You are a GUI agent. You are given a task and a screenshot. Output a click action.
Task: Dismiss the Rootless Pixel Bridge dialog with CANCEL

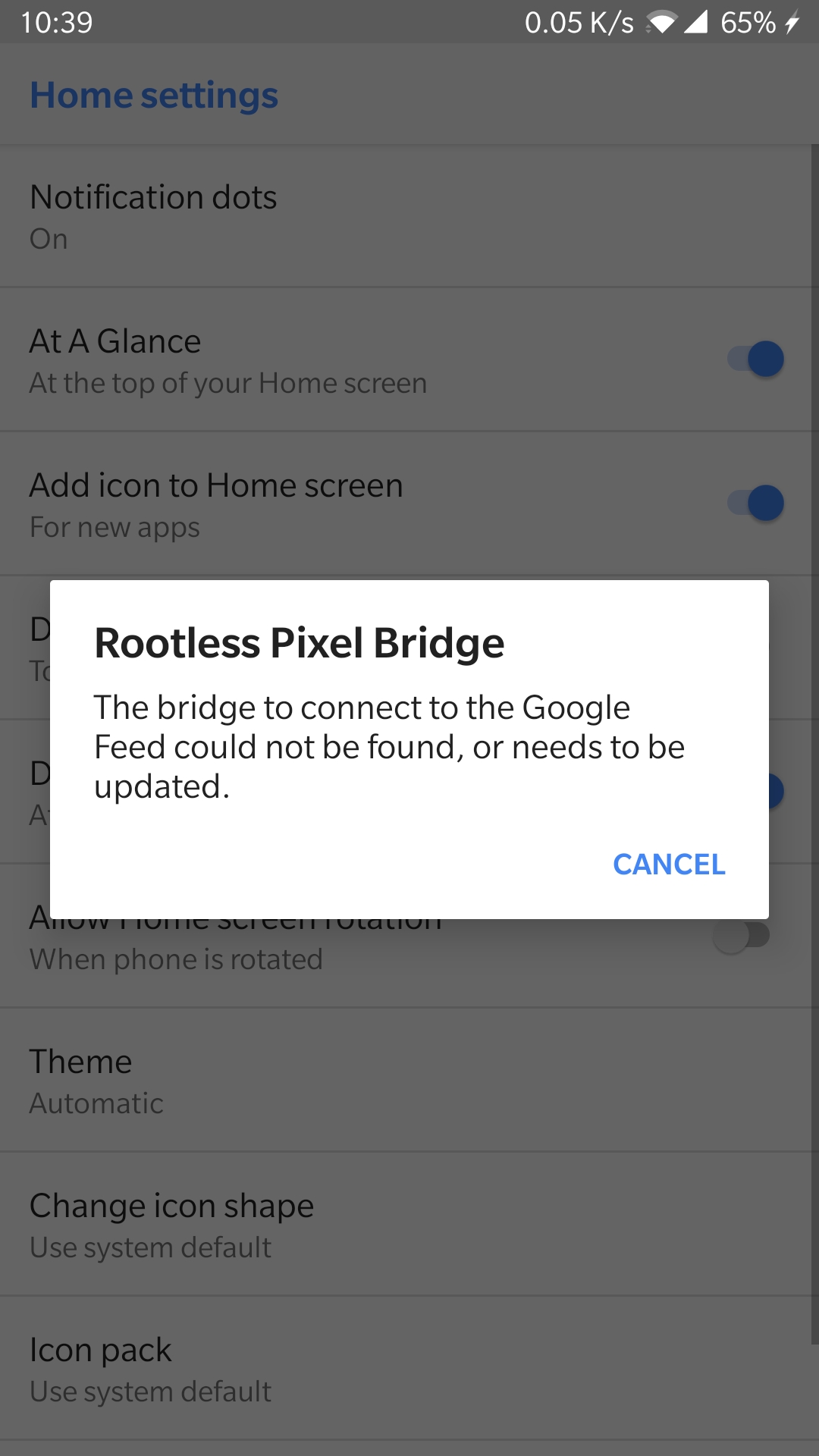[670, 864]
